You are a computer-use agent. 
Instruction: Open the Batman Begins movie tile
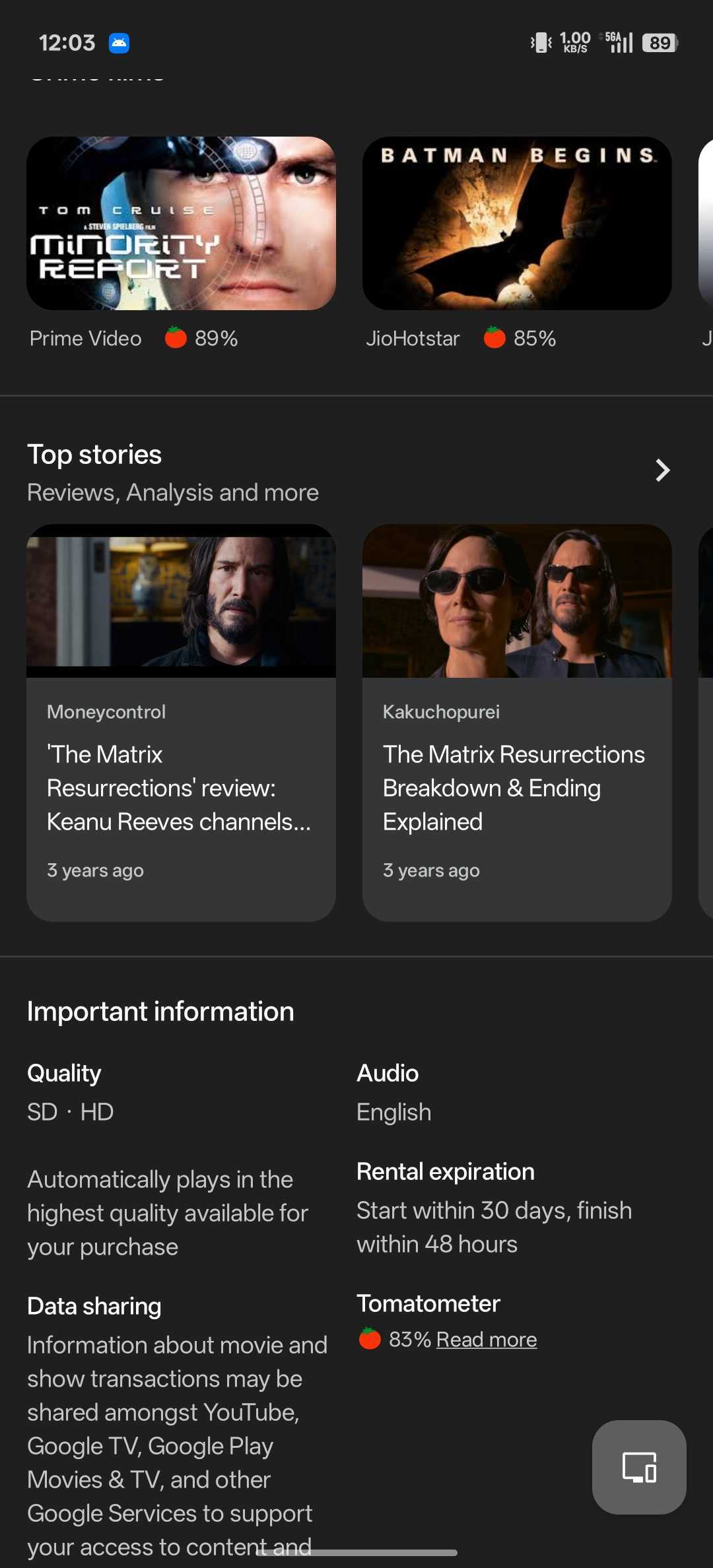pos(517,223)
